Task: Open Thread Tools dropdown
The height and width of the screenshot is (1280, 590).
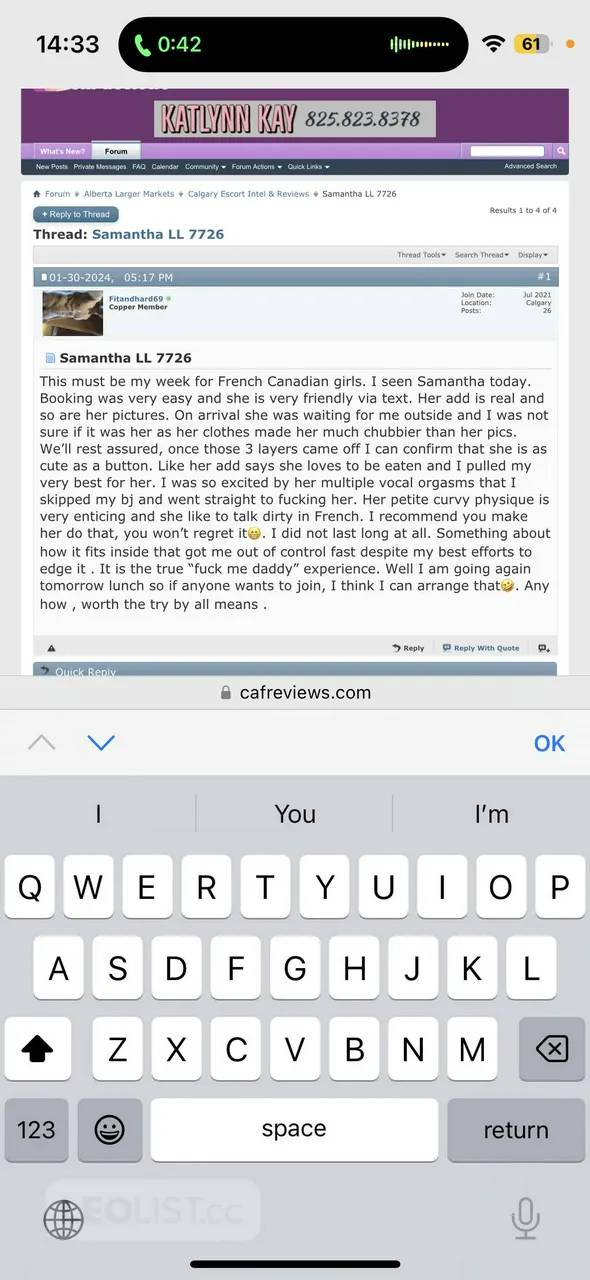Action: tap(421, 255)
